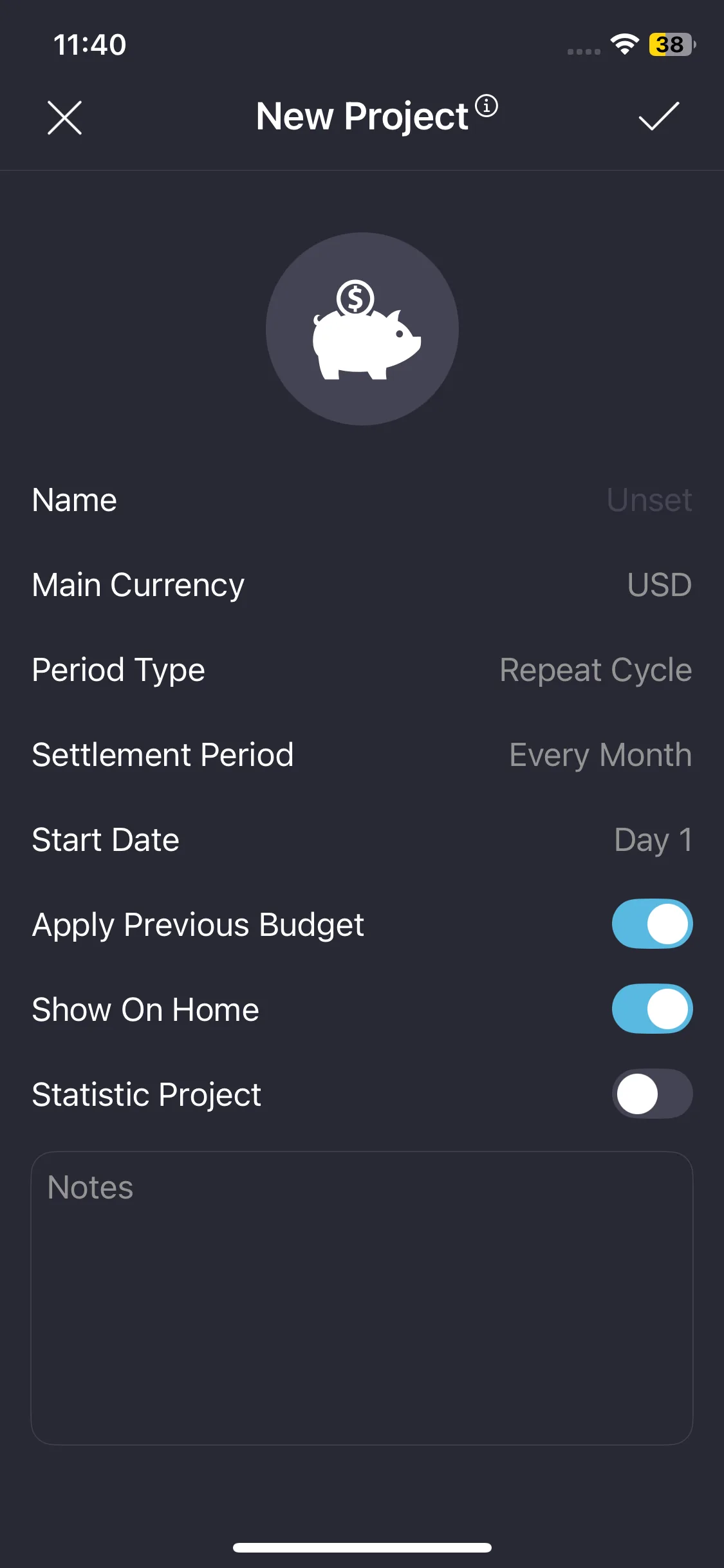The image size is (724, 1568).
Task: Enable the Statistic Project switch
Action: coord(651,1094)
